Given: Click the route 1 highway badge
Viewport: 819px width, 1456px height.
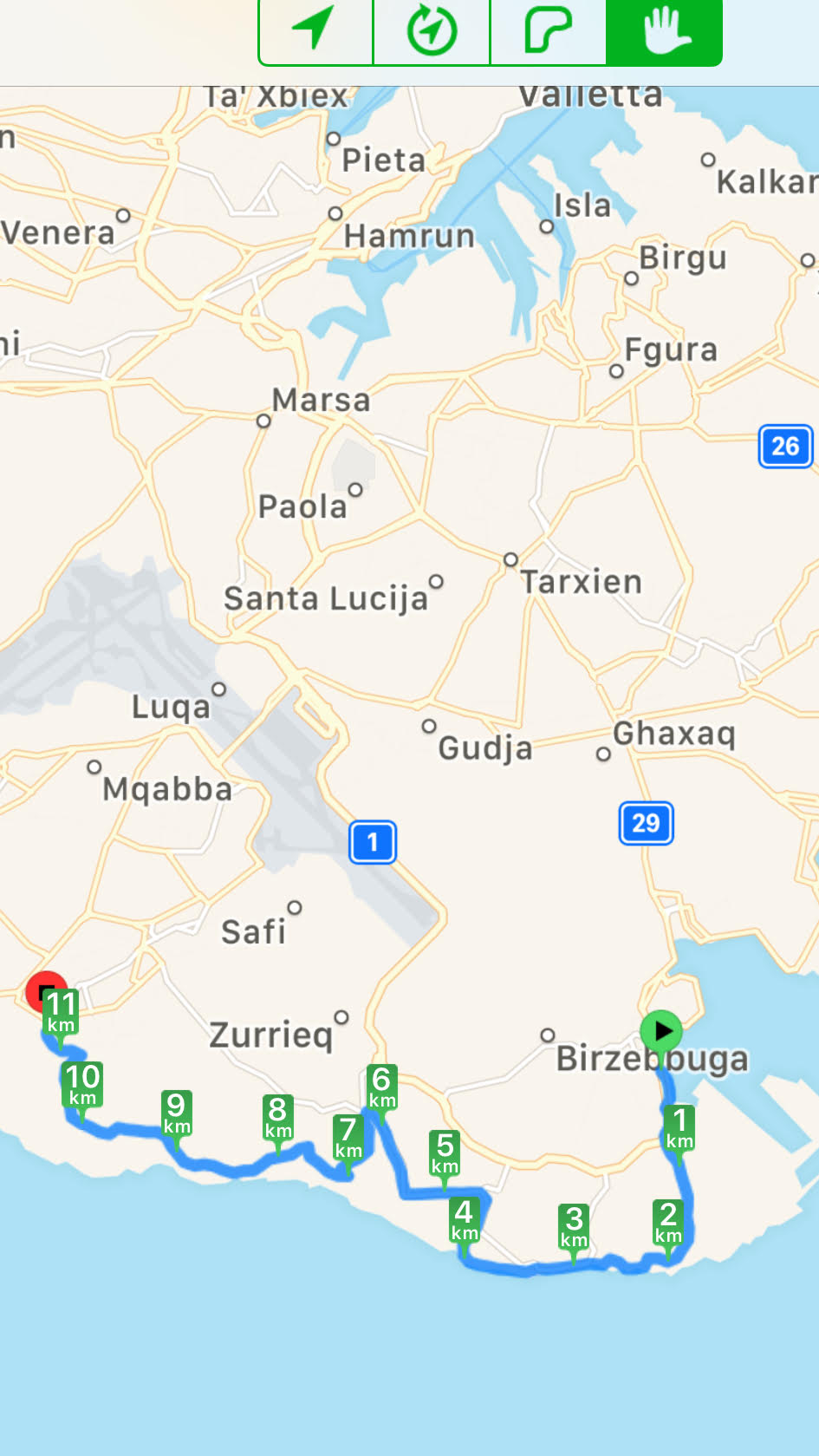Looking at the screenshot, I should [373, 842].
